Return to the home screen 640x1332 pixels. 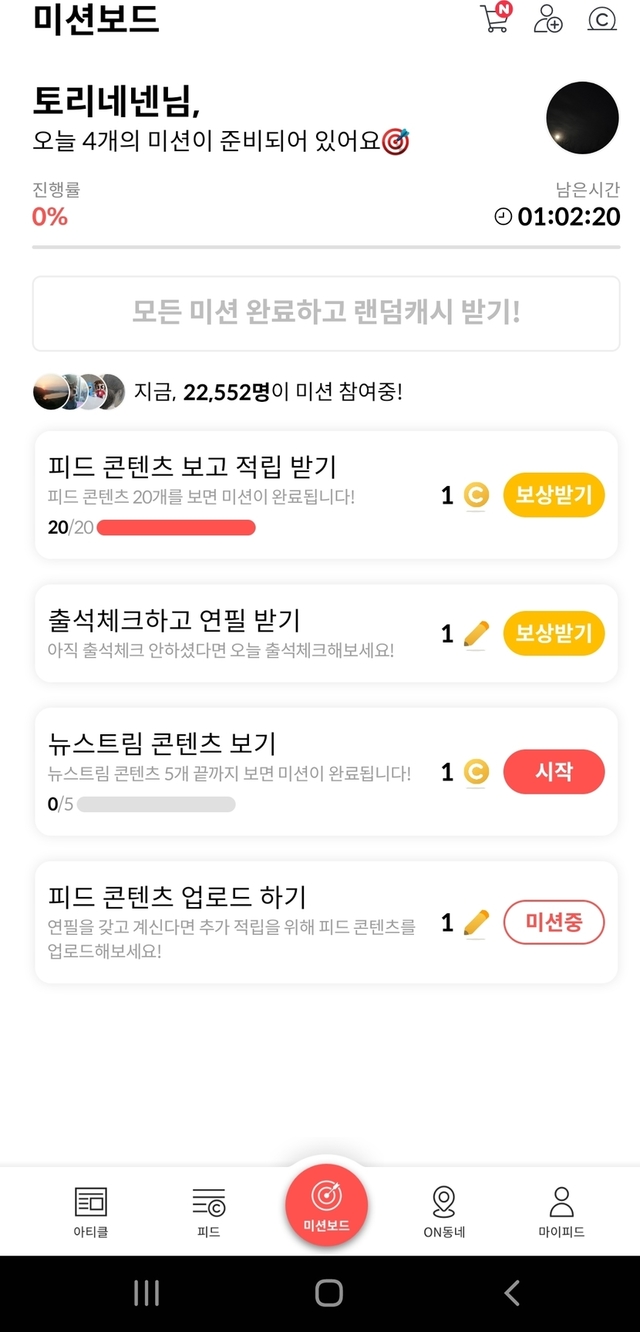[x=328, y=1293]
